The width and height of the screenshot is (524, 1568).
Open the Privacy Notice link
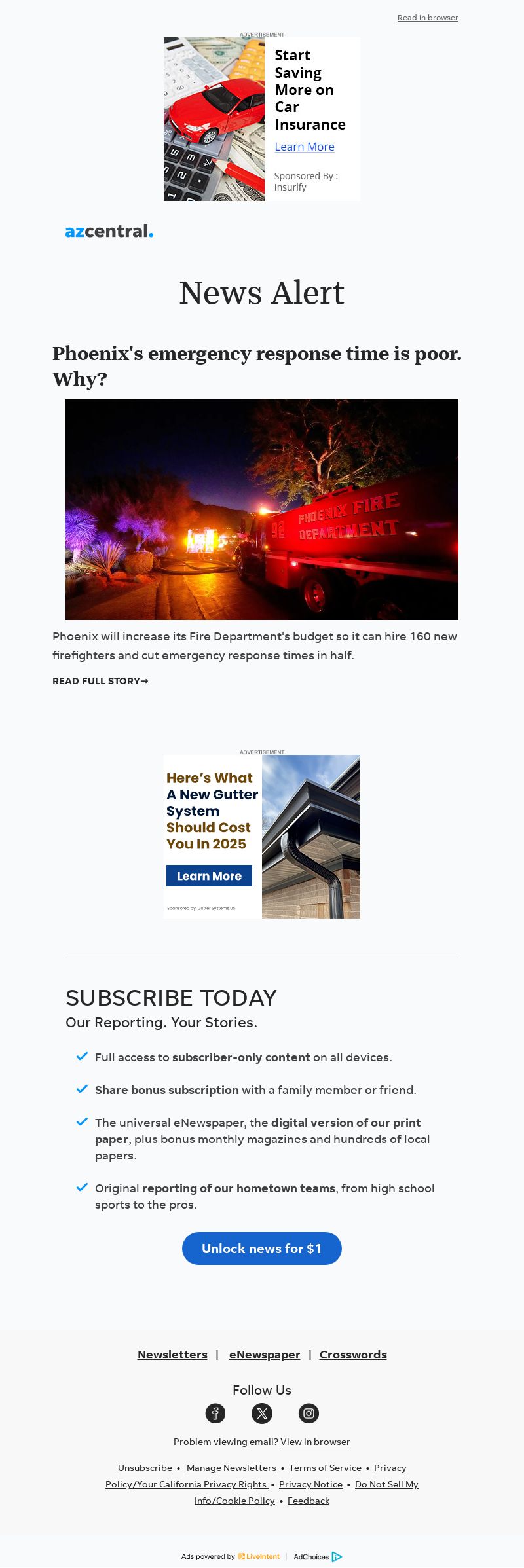click(x=310, y=1484)
